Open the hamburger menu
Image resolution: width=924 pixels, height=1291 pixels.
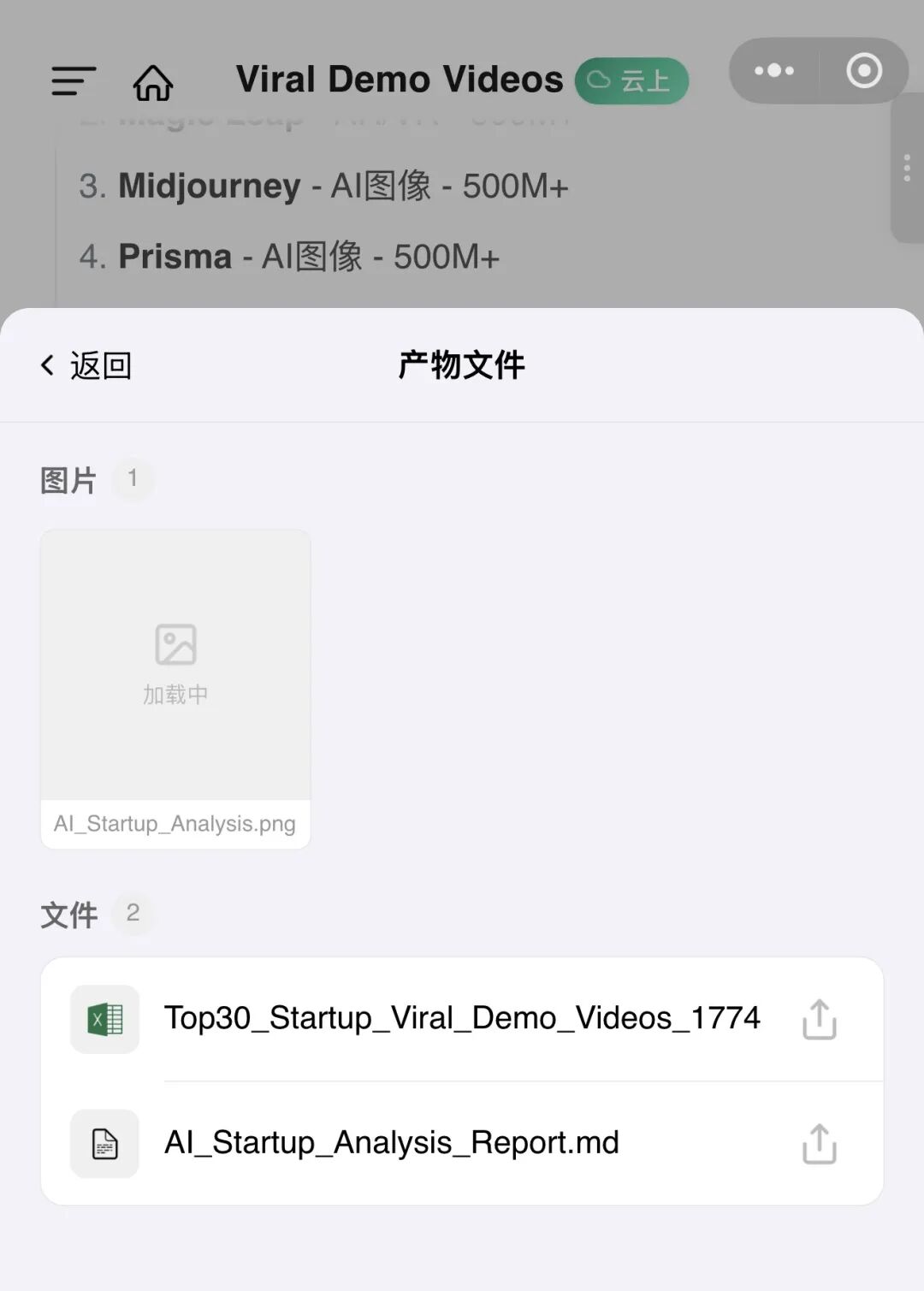coord(73,81)
